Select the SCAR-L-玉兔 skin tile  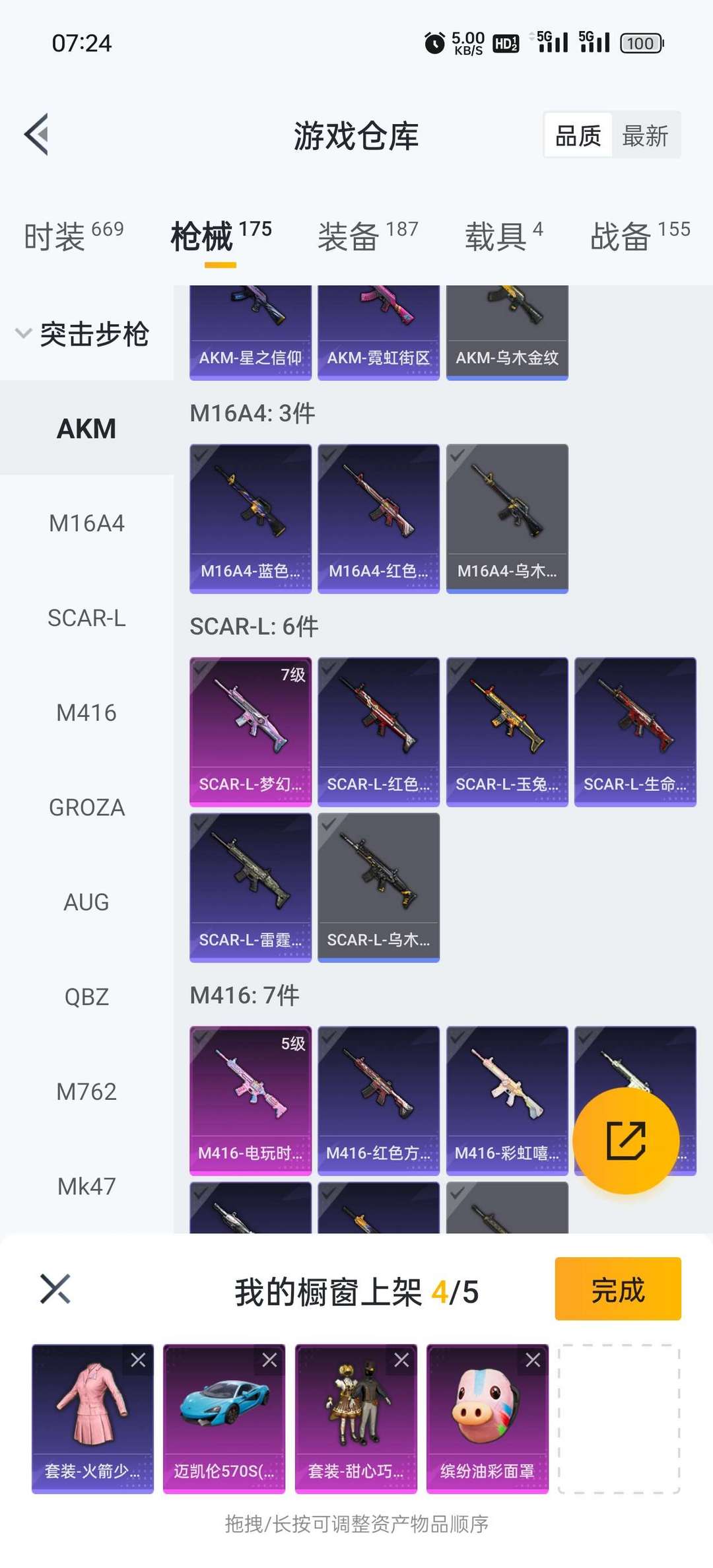[x=507, y=732]
